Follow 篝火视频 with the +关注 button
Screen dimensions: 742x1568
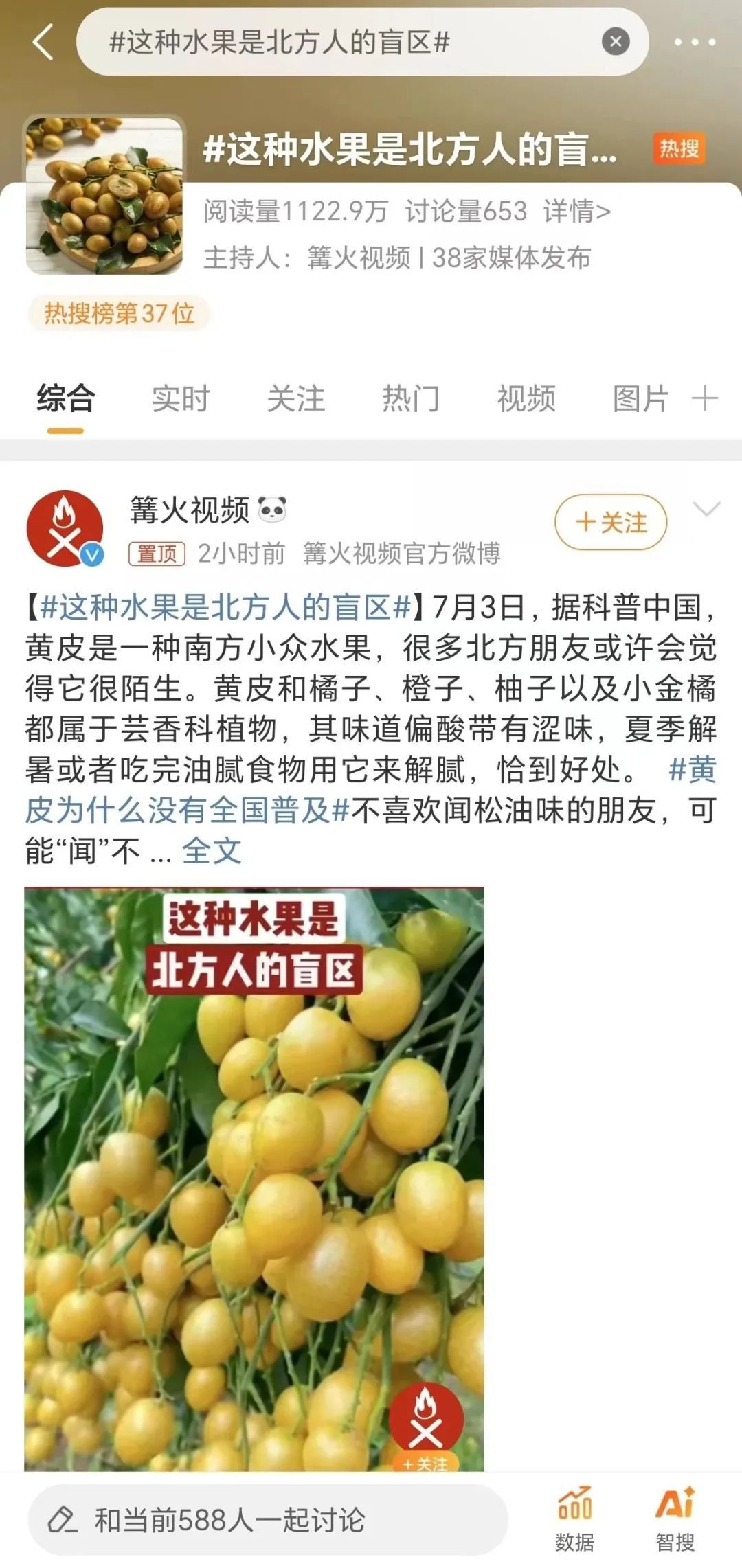[610, 523]
